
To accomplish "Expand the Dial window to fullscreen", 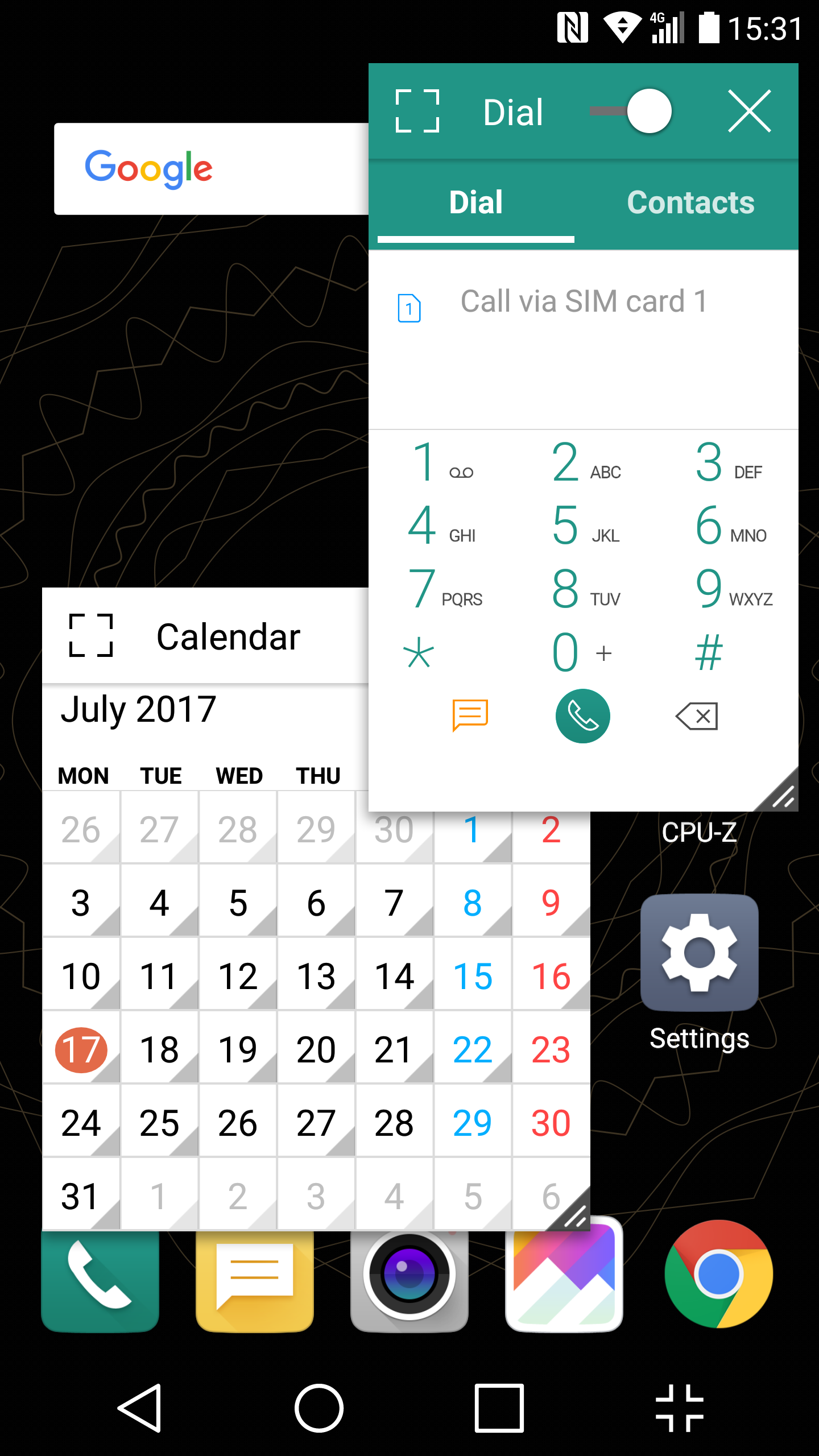I will coord(417,111).
